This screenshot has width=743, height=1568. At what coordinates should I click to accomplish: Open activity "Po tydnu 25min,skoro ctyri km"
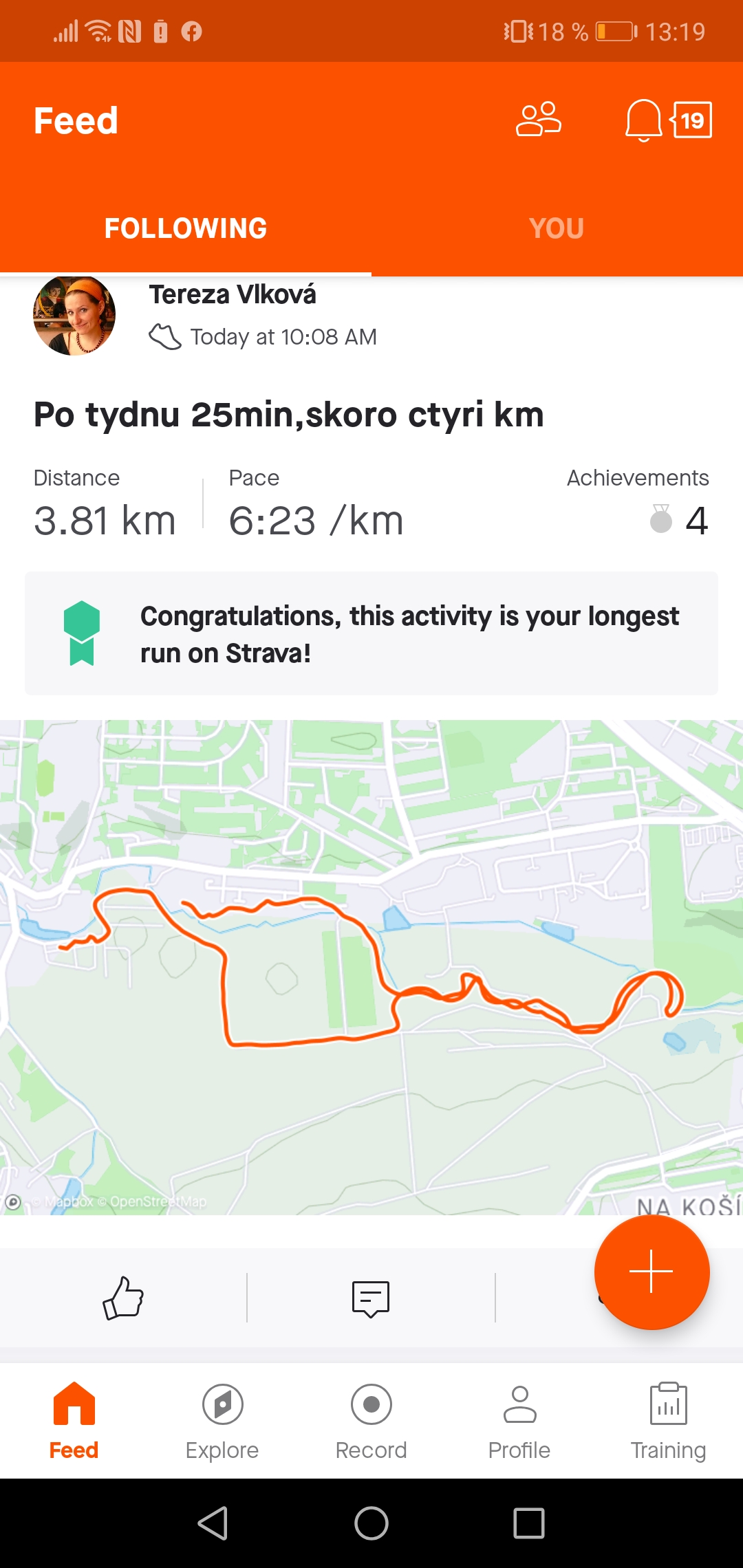tap(289, 415)
